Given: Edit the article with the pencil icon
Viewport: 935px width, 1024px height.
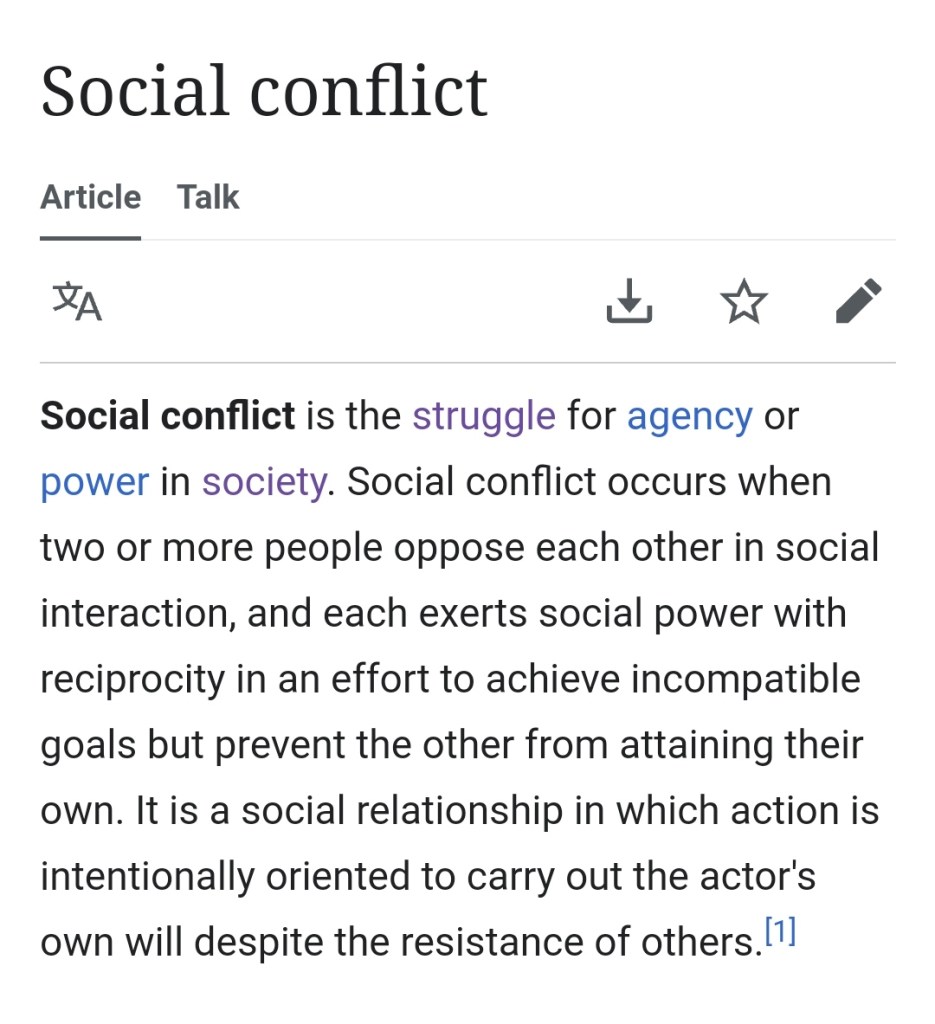Looking at the screenshot, I should tap(858, 302).
